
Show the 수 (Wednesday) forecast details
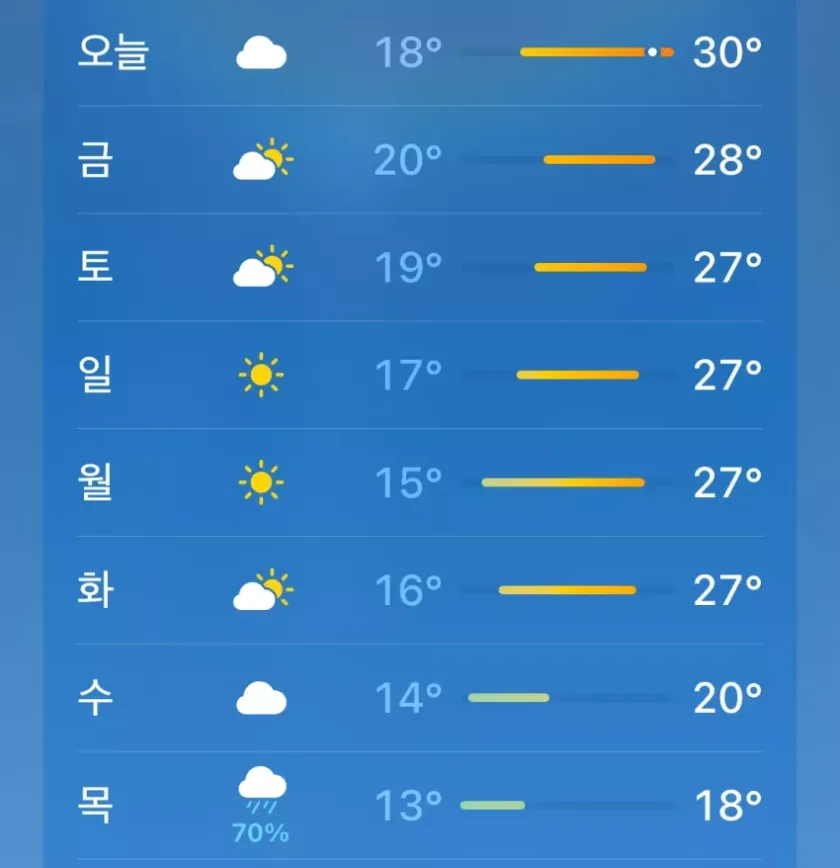420,698
